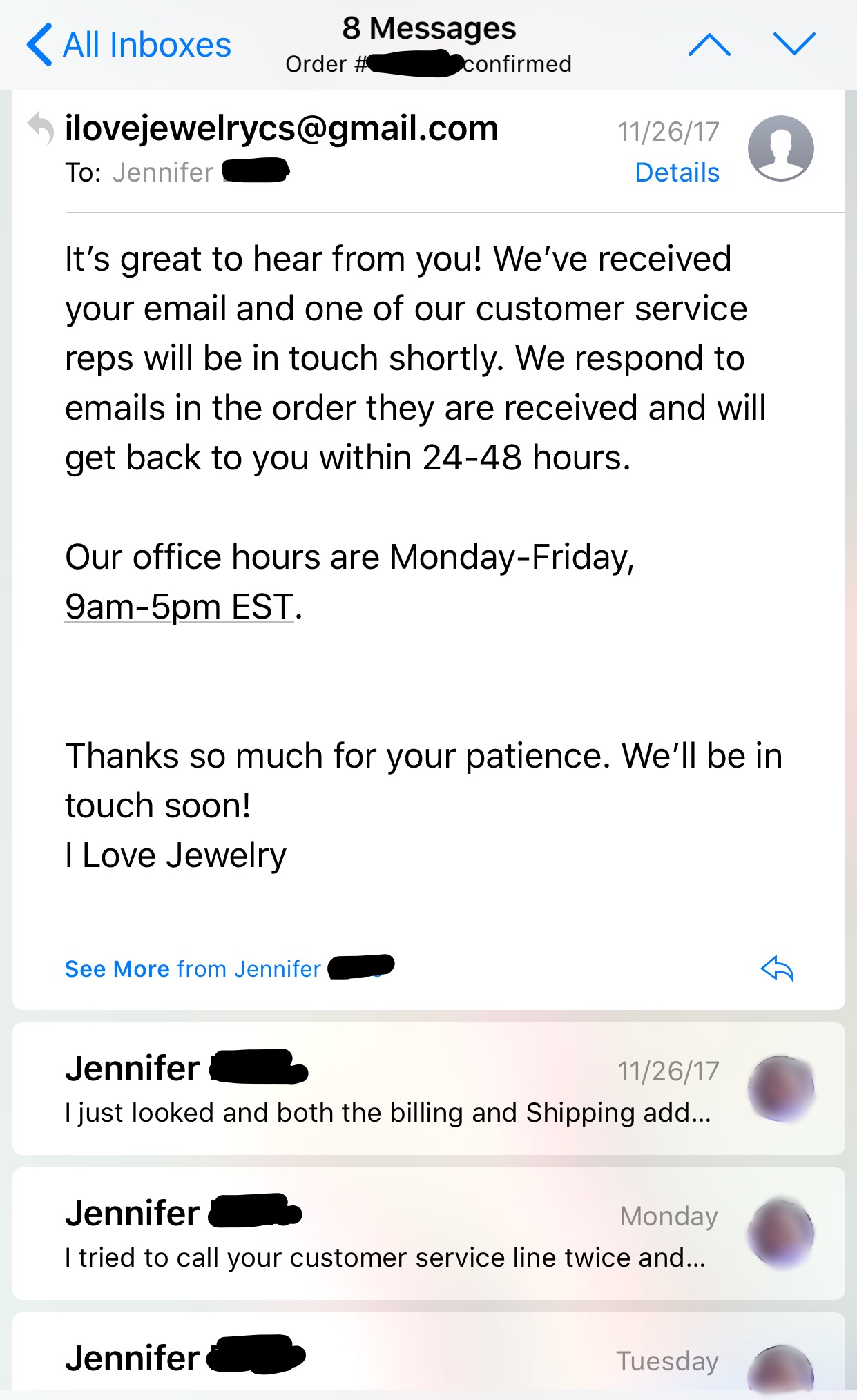
Task: Tap sender address ilovejewelrycs@gmail.com
Action: [x=282, y=128]
